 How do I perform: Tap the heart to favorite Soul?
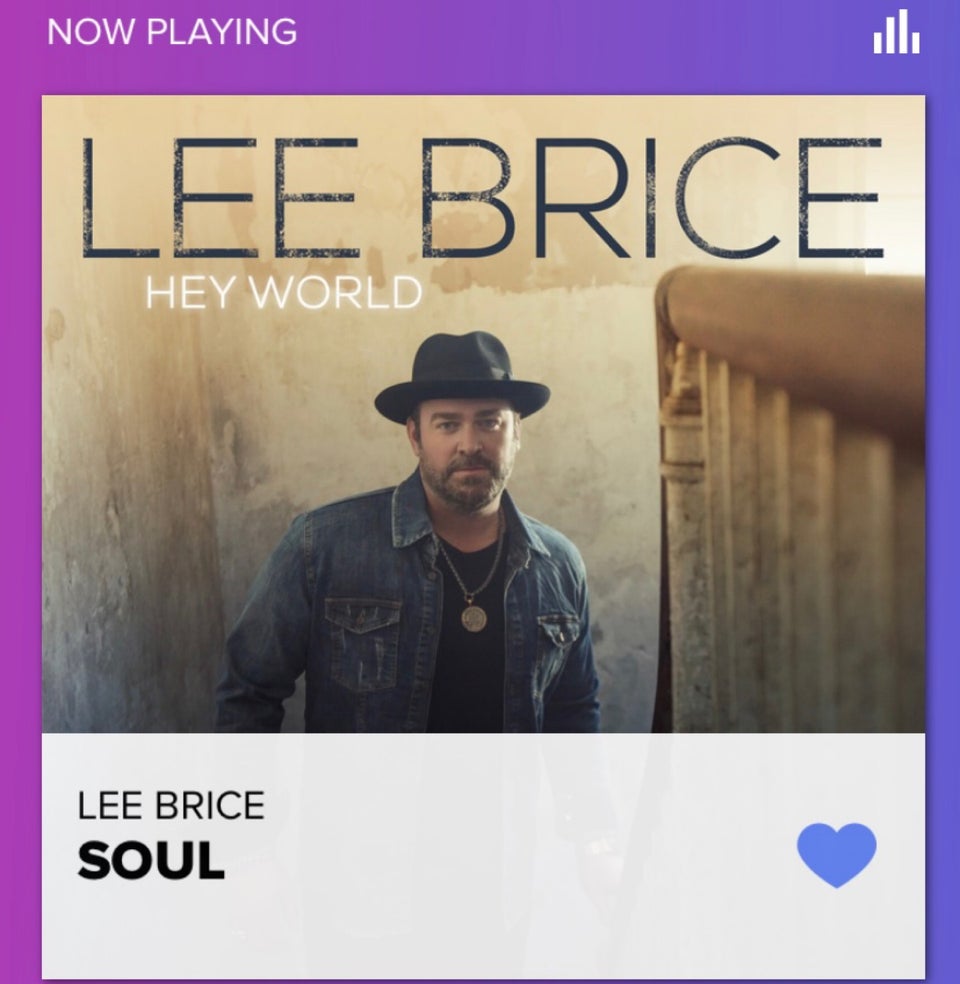pos(836,854)
